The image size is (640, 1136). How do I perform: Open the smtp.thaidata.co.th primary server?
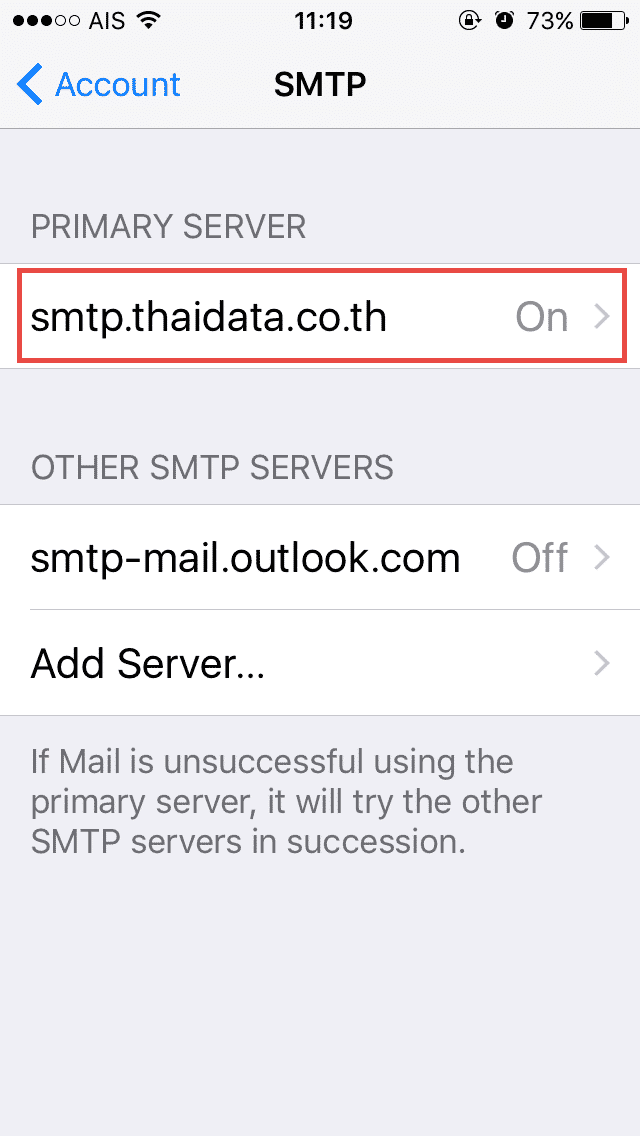point(320,317)
